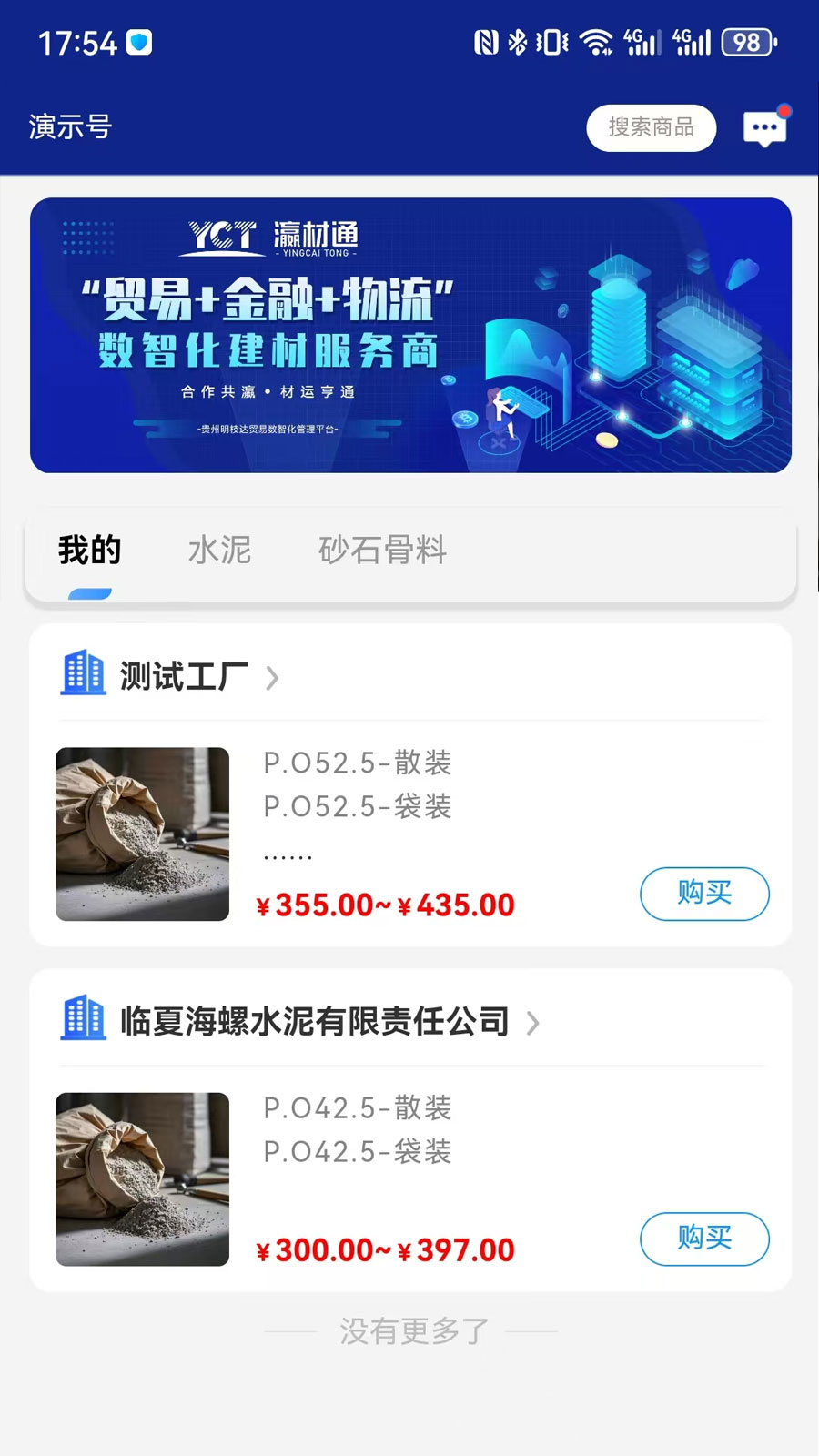Screen dimensions: 819x1456
Task: View the P.O42.5 cement product image
Action: [142, 1178]
